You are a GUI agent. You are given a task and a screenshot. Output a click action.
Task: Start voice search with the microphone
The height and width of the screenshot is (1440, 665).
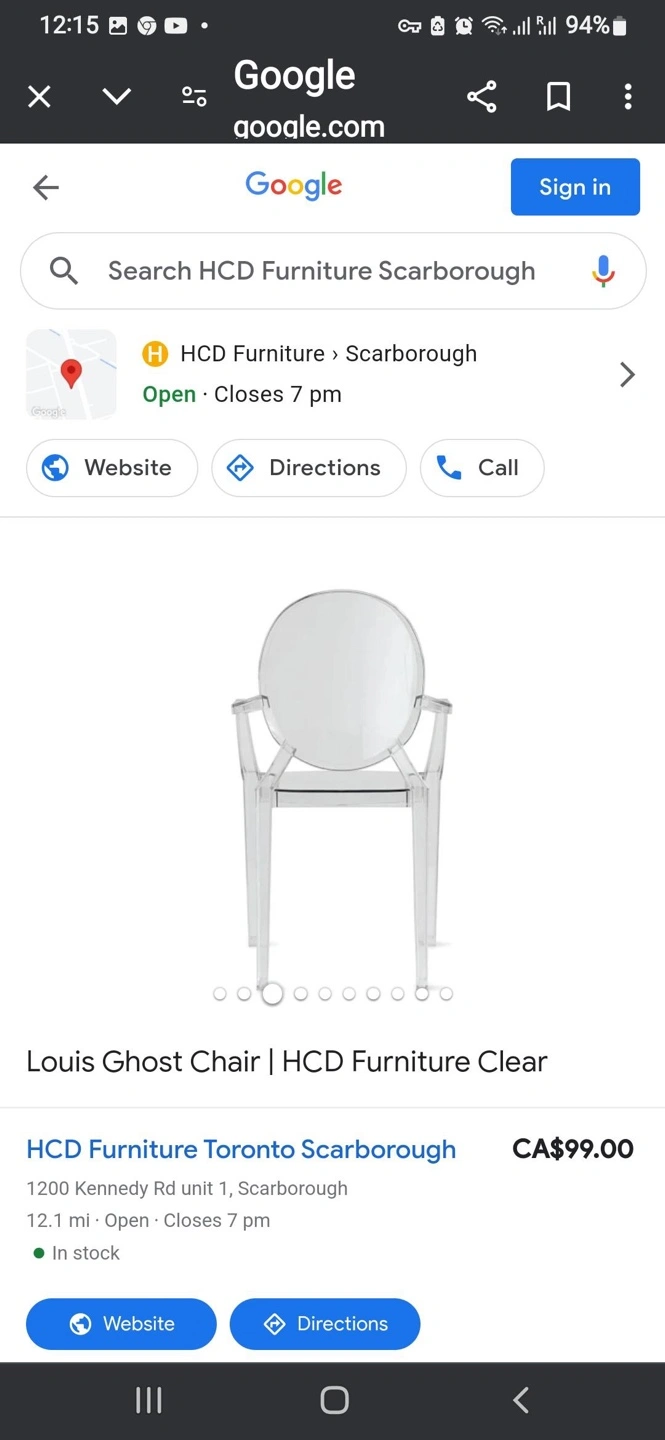(603, 271)
